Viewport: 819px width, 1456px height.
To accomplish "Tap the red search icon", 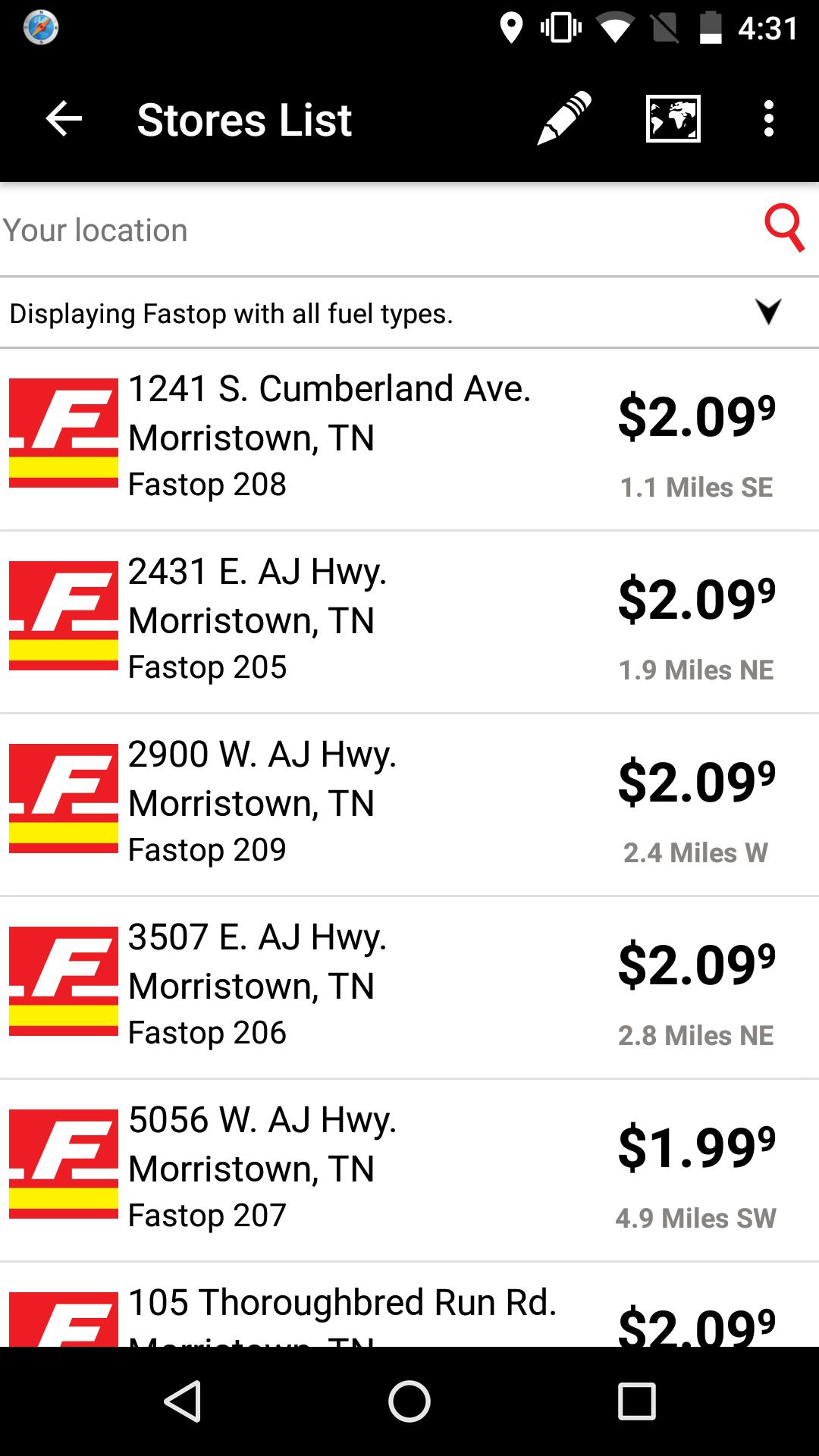I will click(x=785, y=229).
